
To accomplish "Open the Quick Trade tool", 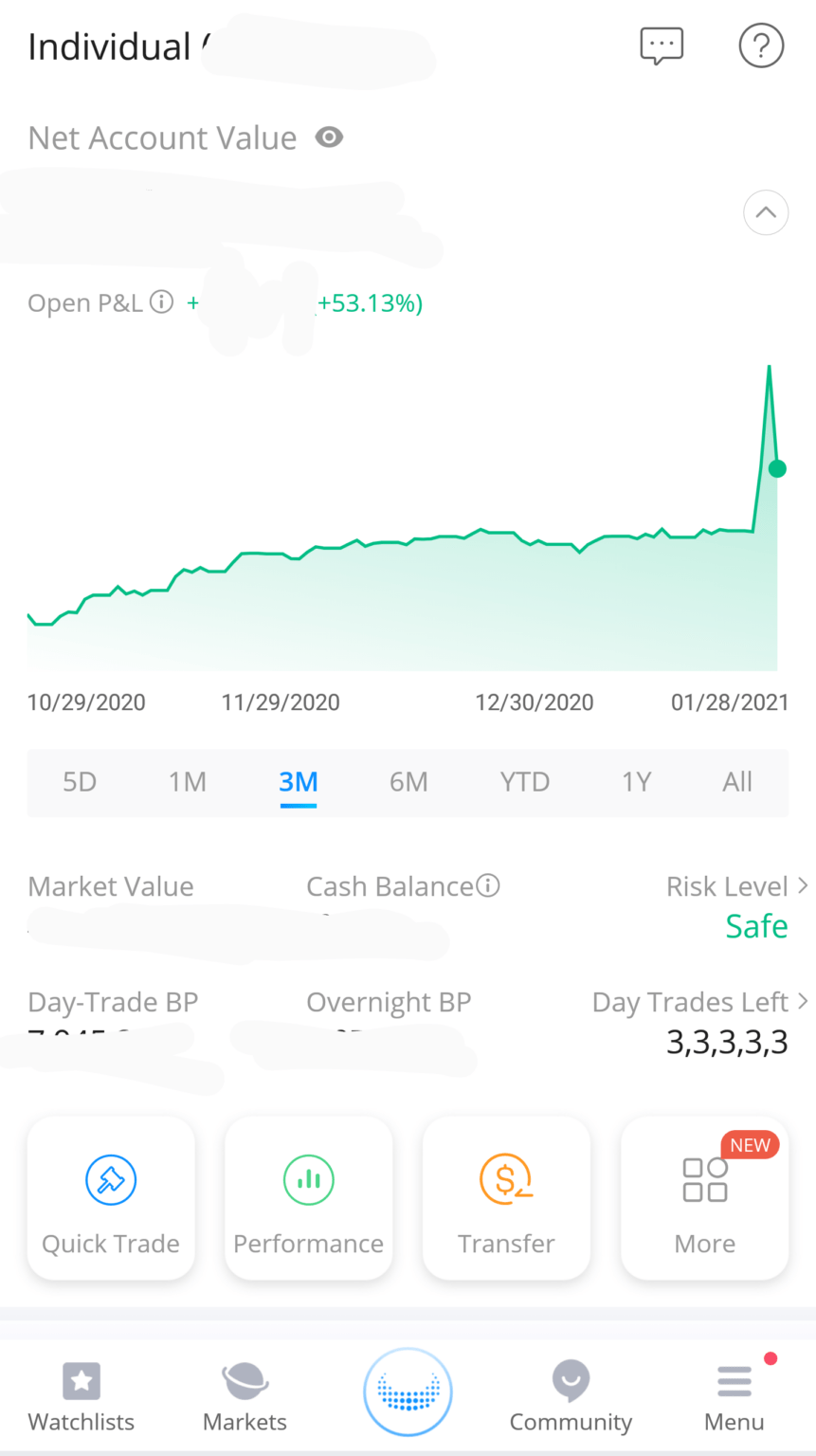I will (110, 1198).
